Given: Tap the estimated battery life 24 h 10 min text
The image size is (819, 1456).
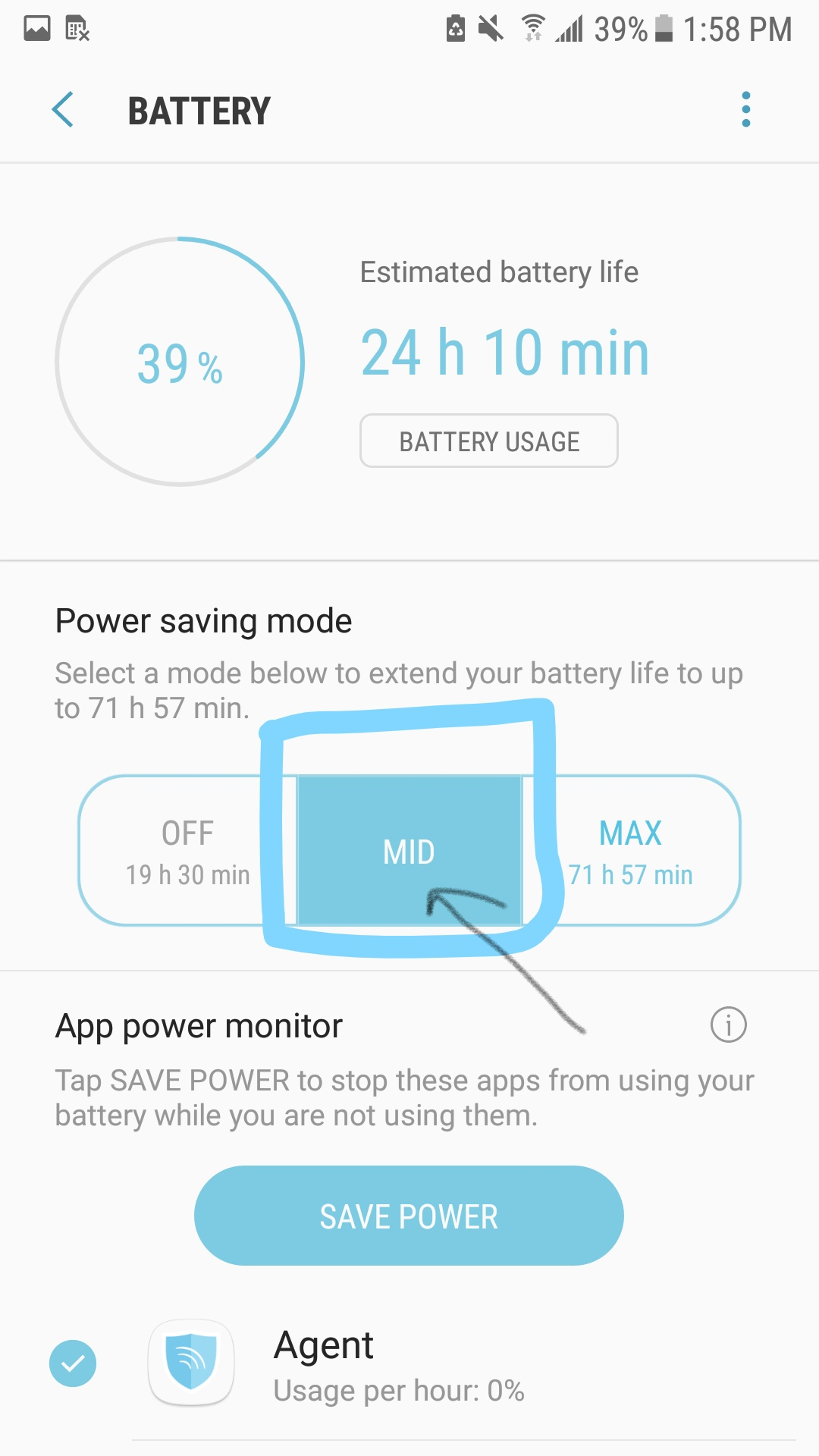Looking at the screenshot, I should coord(505,350).
